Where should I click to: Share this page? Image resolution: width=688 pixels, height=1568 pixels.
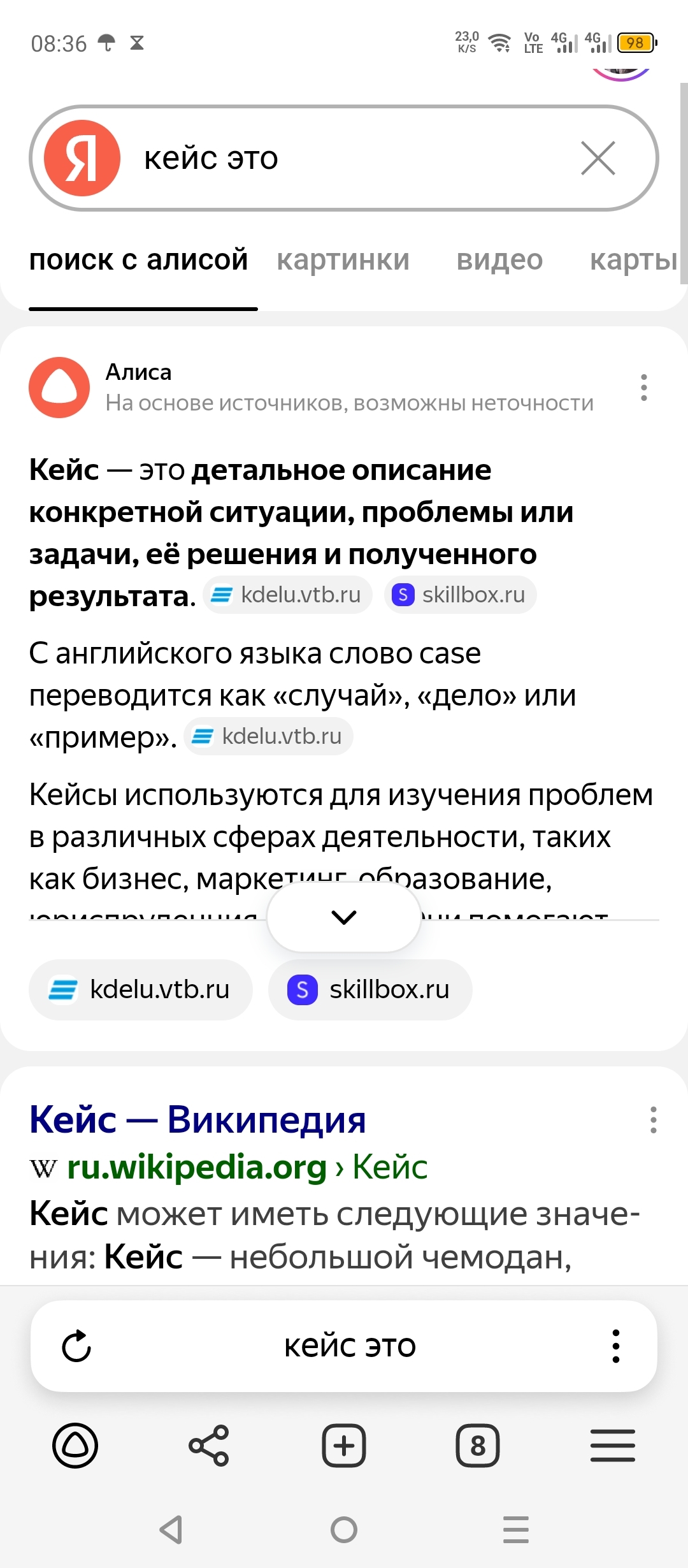click(209, 1446)
